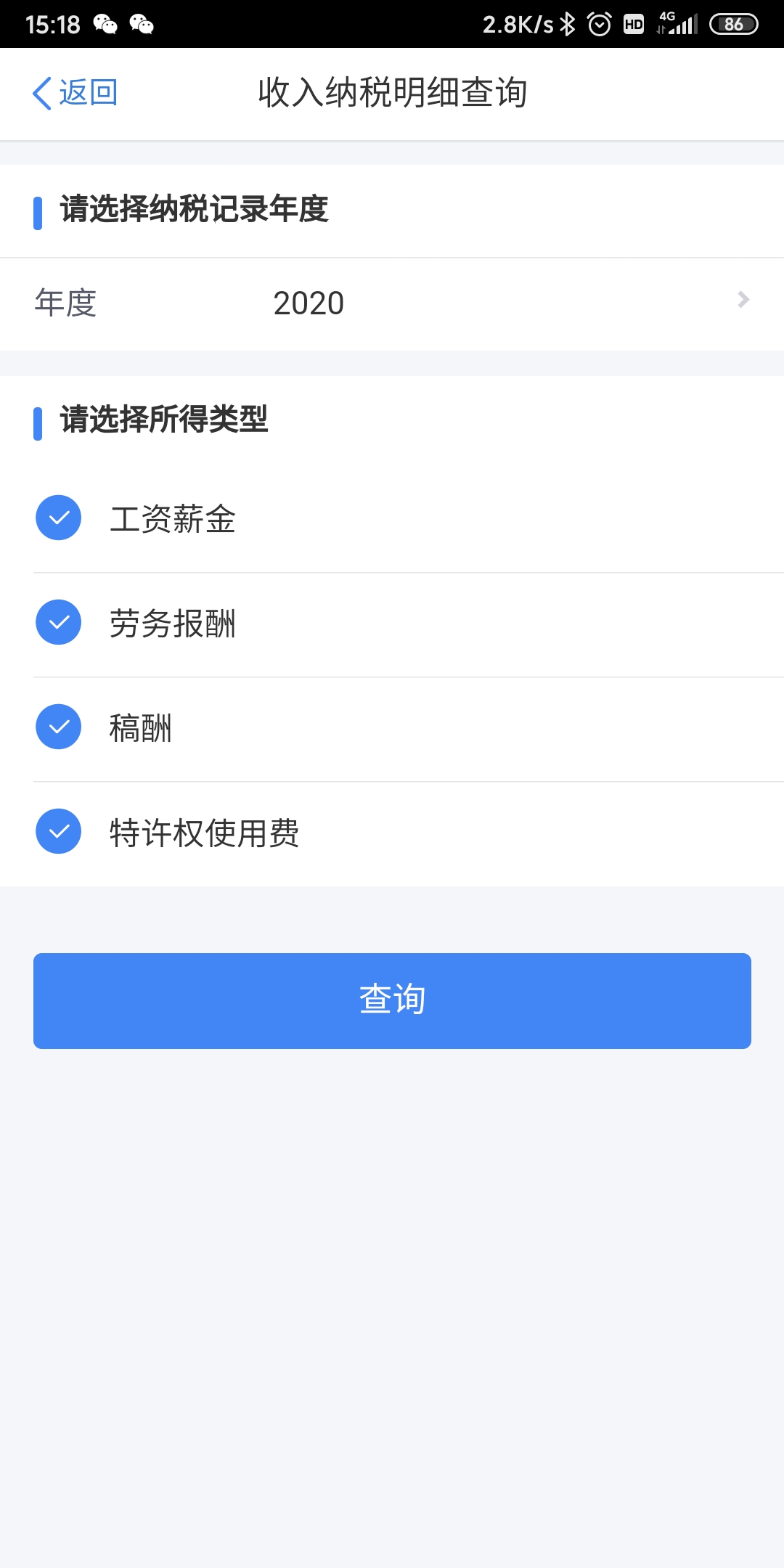
Task: Tap the blue 查询 button
Action: coord(392,1000)
